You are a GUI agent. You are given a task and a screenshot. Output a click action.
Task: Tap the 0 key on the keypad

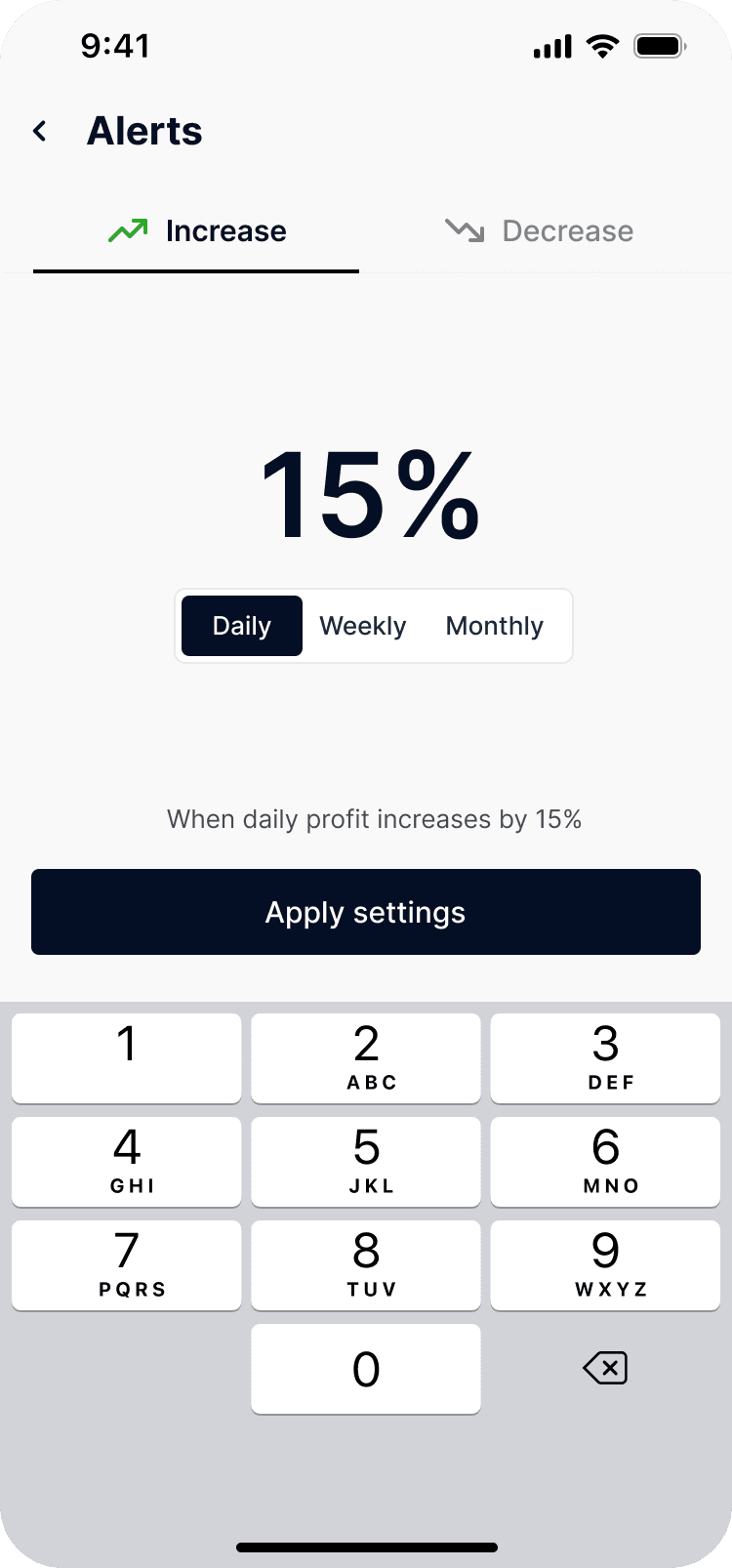(366, 1369)
